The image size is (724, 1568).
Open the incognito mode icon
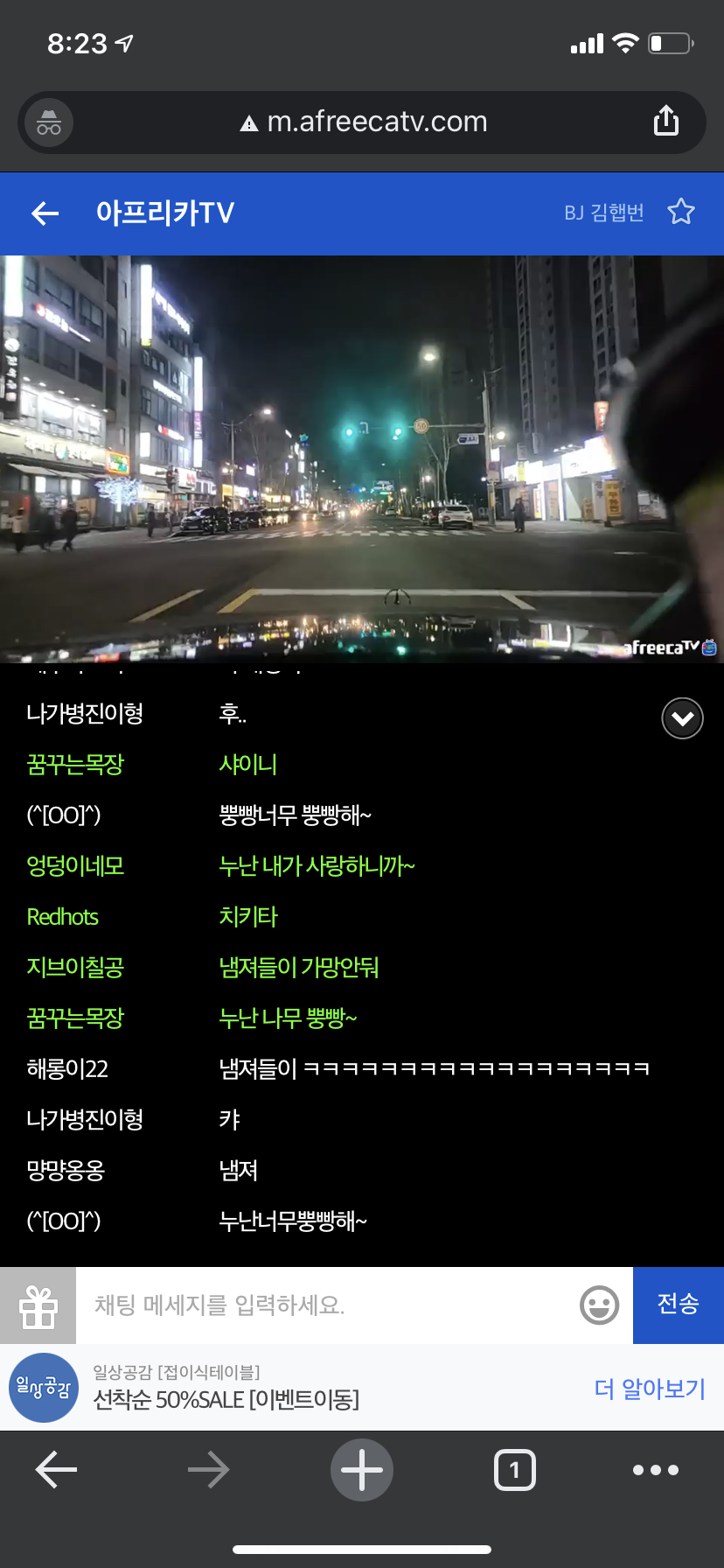pyautogui.click(x=49, y=122)
